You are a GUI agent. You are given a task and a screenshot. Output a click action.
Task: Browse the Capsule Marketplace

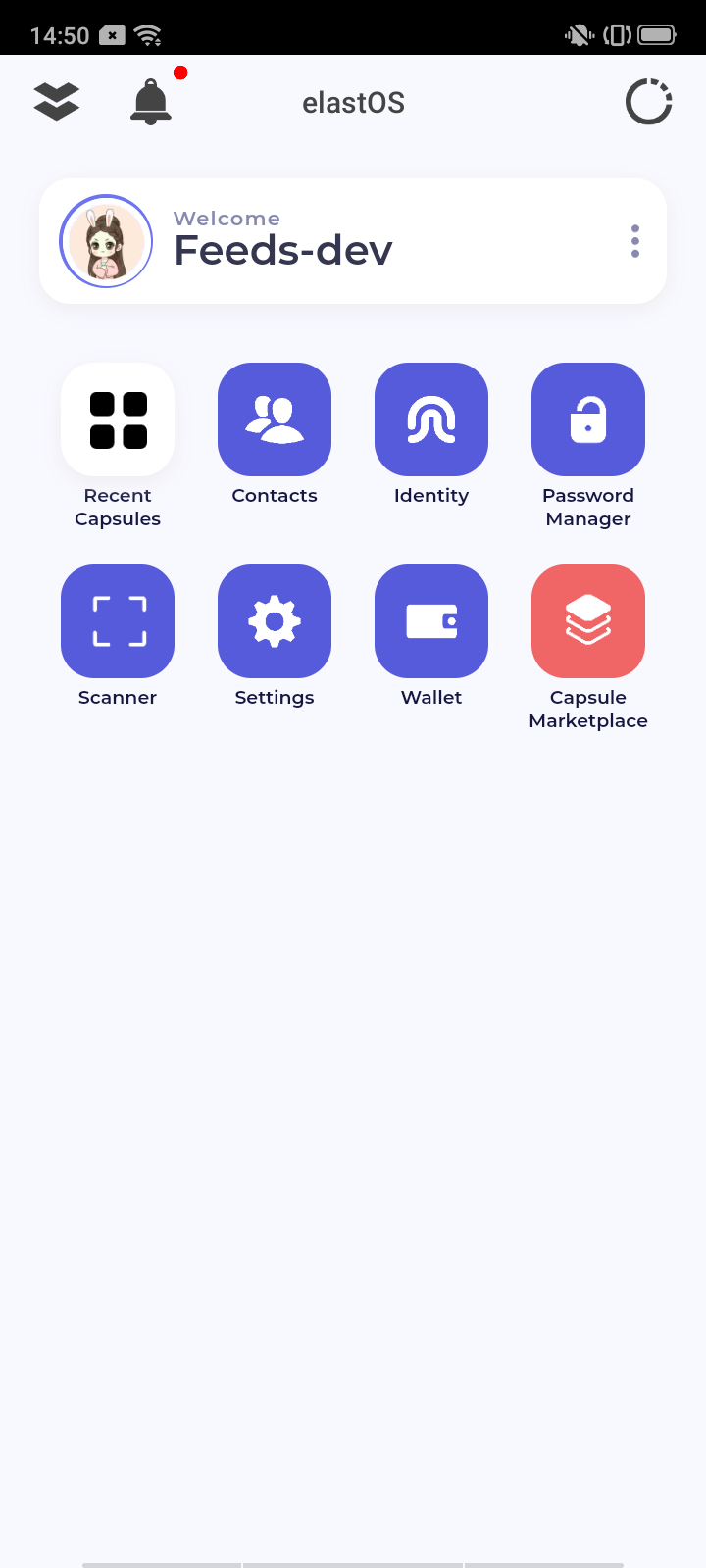click(x=588, y=621)
